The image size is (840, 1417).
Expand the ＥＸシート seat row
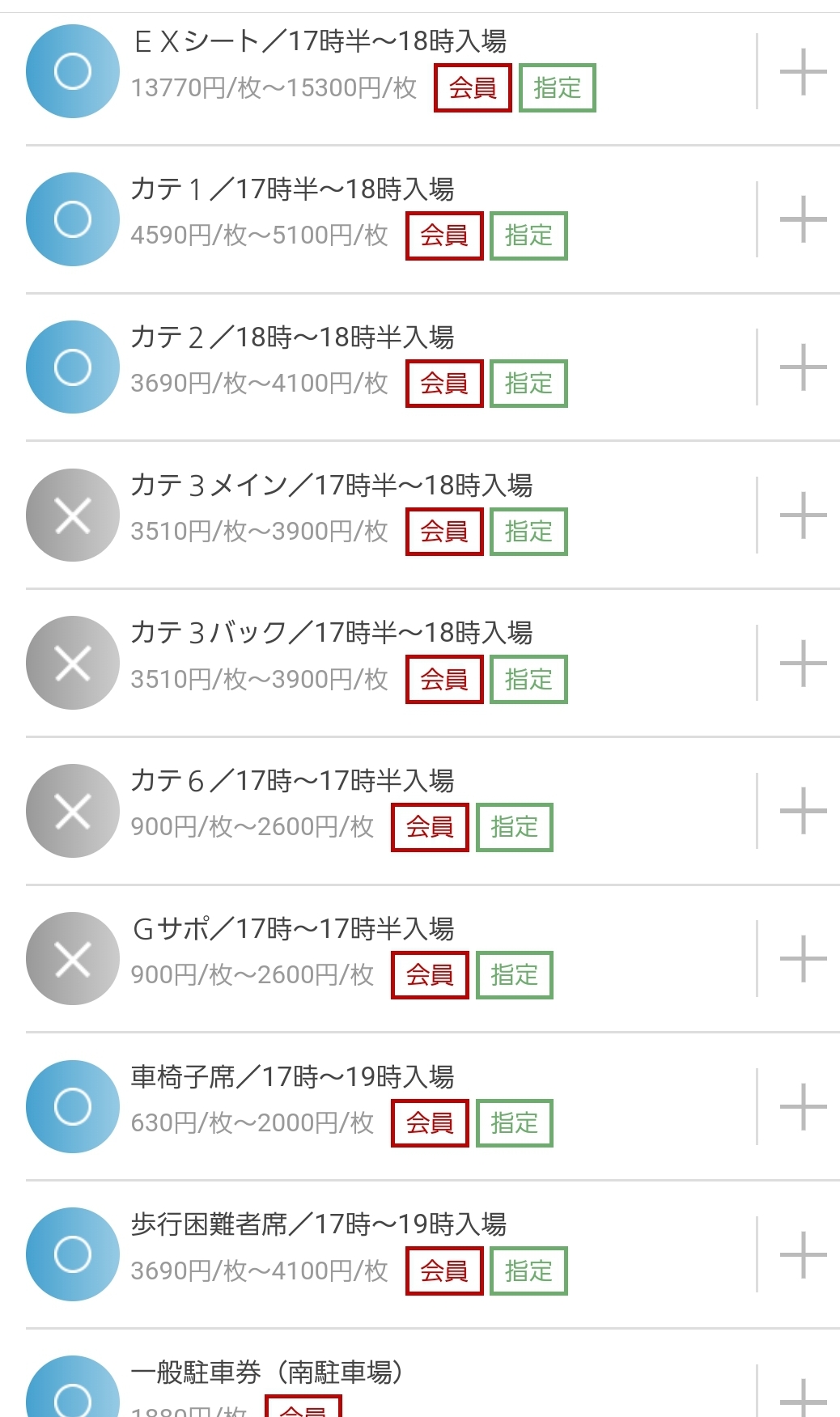(803, 72)
